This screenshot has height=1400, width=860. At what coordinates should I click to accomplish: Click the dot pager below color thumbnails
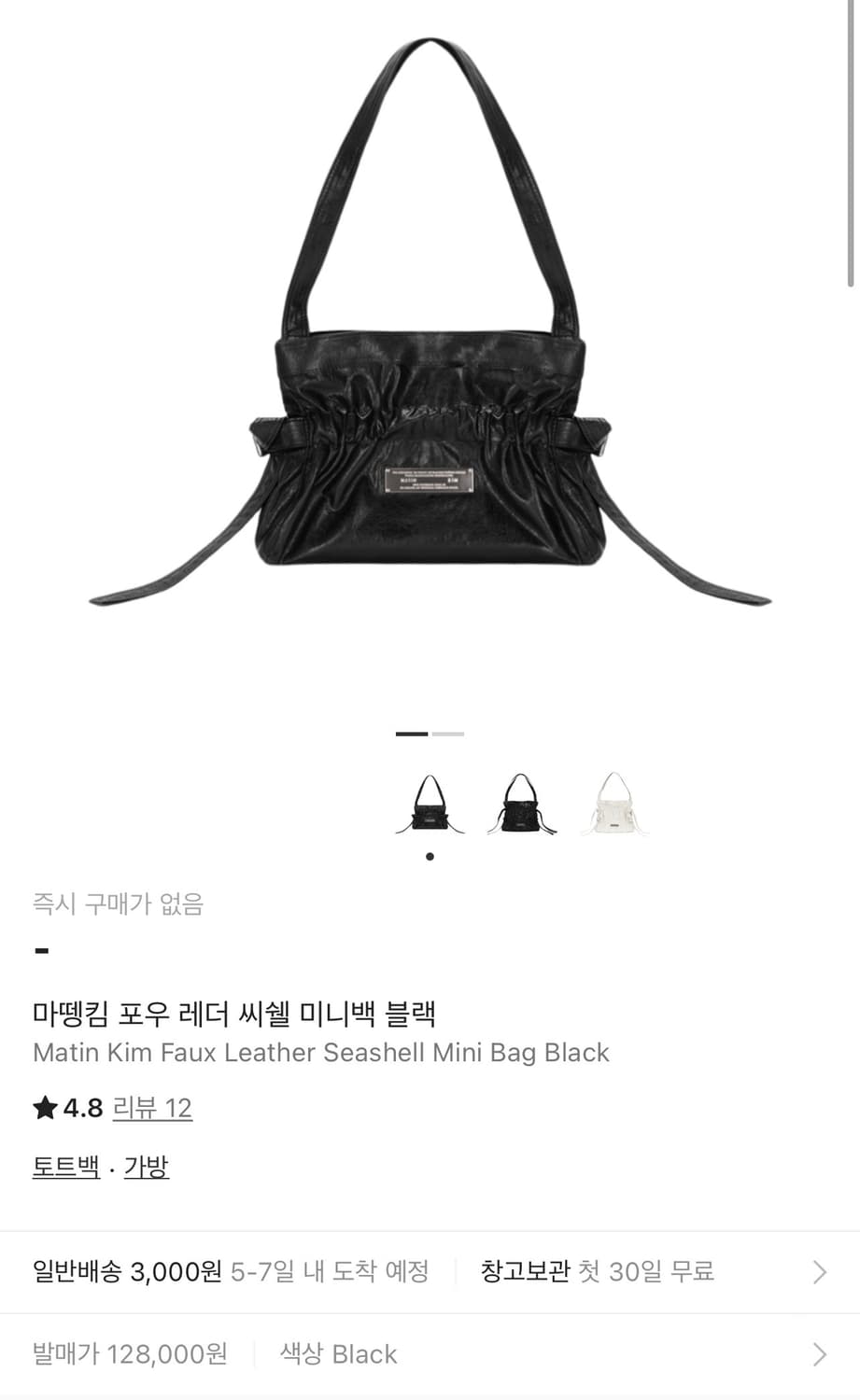(430, 856)
